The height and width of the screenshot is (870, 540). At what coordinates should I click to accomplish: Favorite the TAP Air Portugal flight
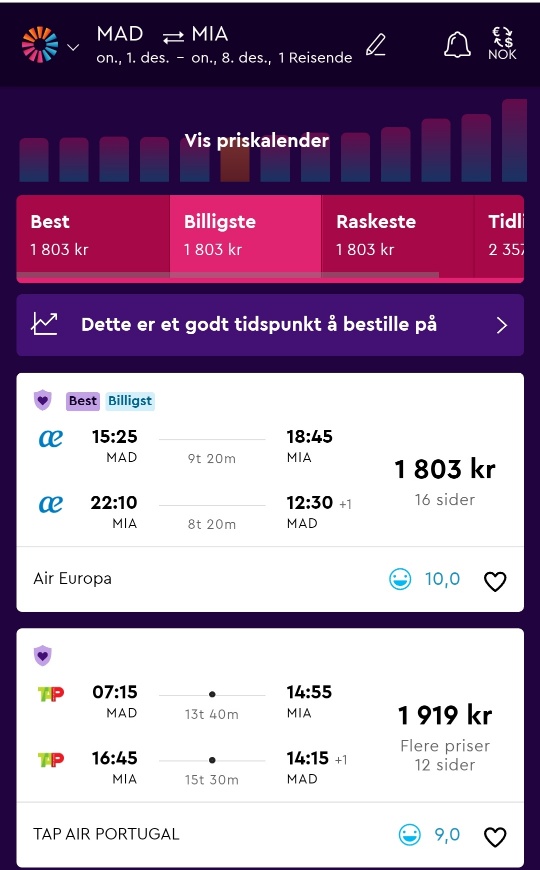[495, 837]
